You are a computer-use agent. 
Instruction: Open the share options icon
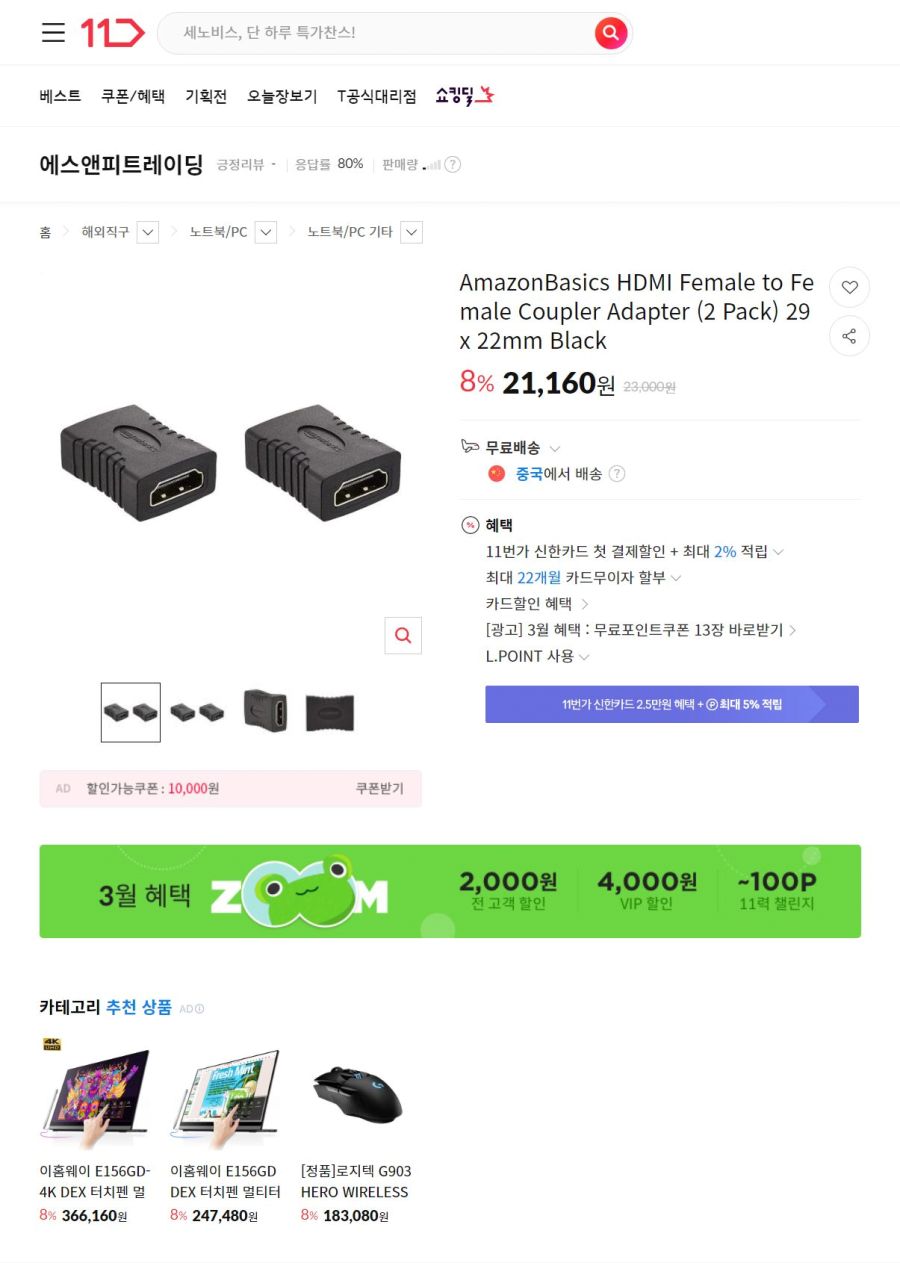click(x=849, y=336)
